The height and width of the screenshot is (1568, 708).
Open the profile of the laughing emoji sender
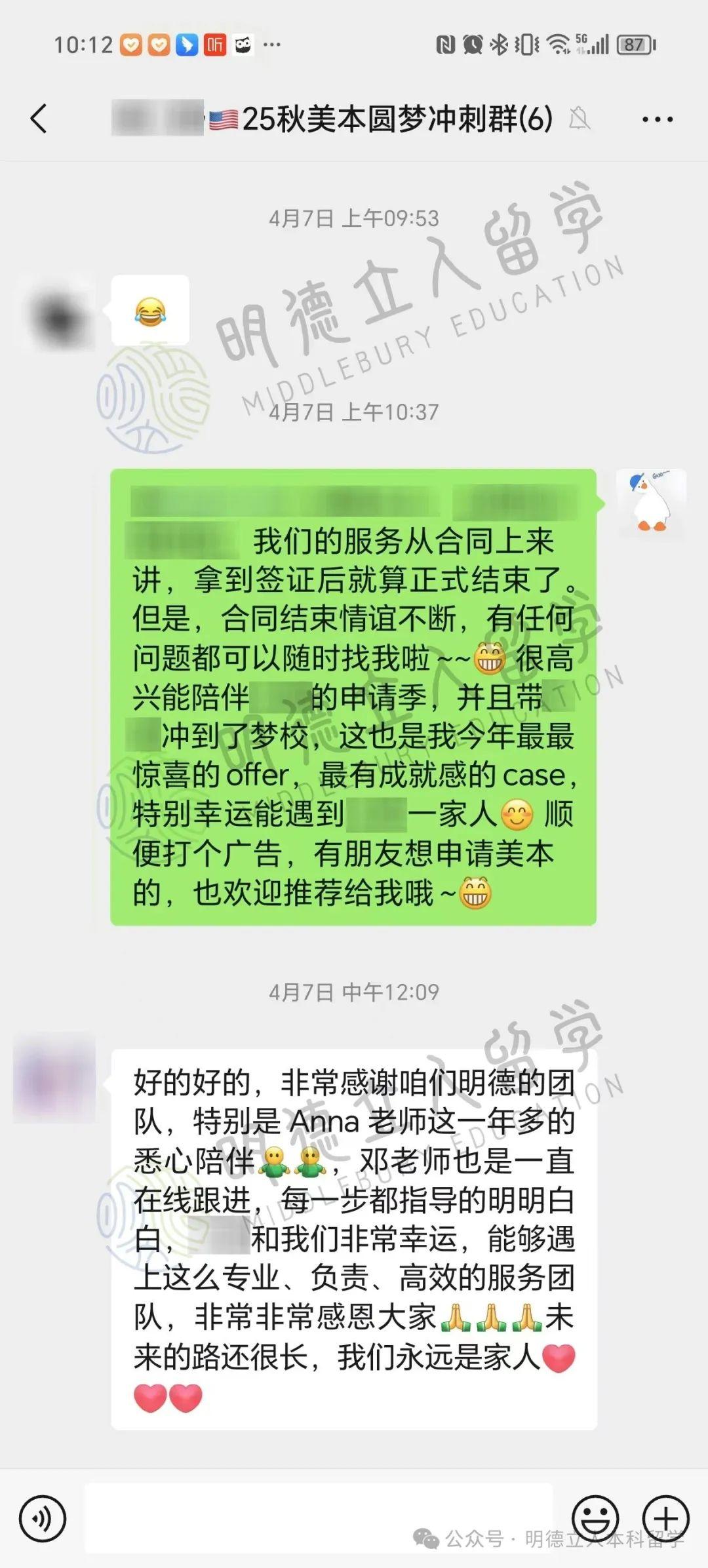56,315
